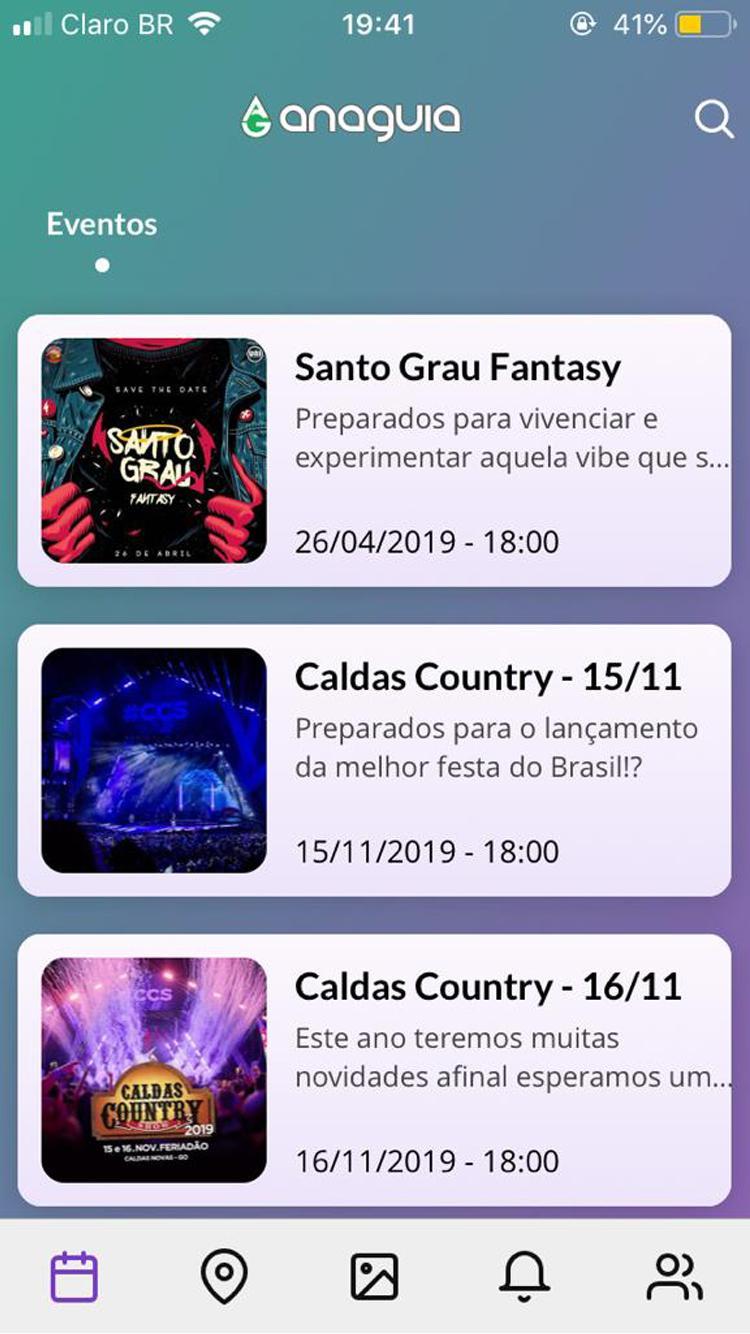Viewport: 750px width, 1334px height.
Task: Tap the Santo Grau Fantasy poster thumbnail
Action: click(x=155, y=450)
